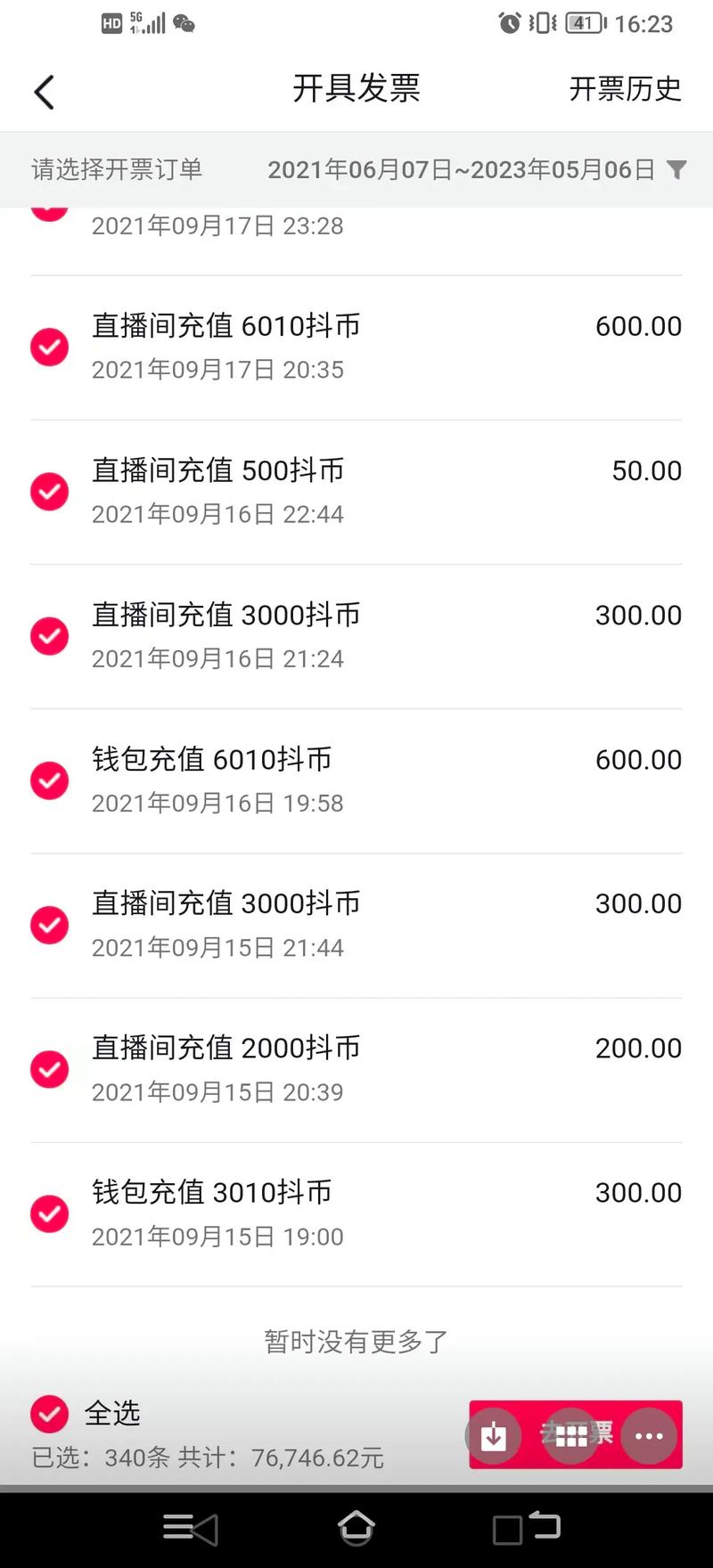The image size is (713, 1568).
Task: Uncheck the 直播间充值 6010抖币 order
Action: click(x=50, y=347)
